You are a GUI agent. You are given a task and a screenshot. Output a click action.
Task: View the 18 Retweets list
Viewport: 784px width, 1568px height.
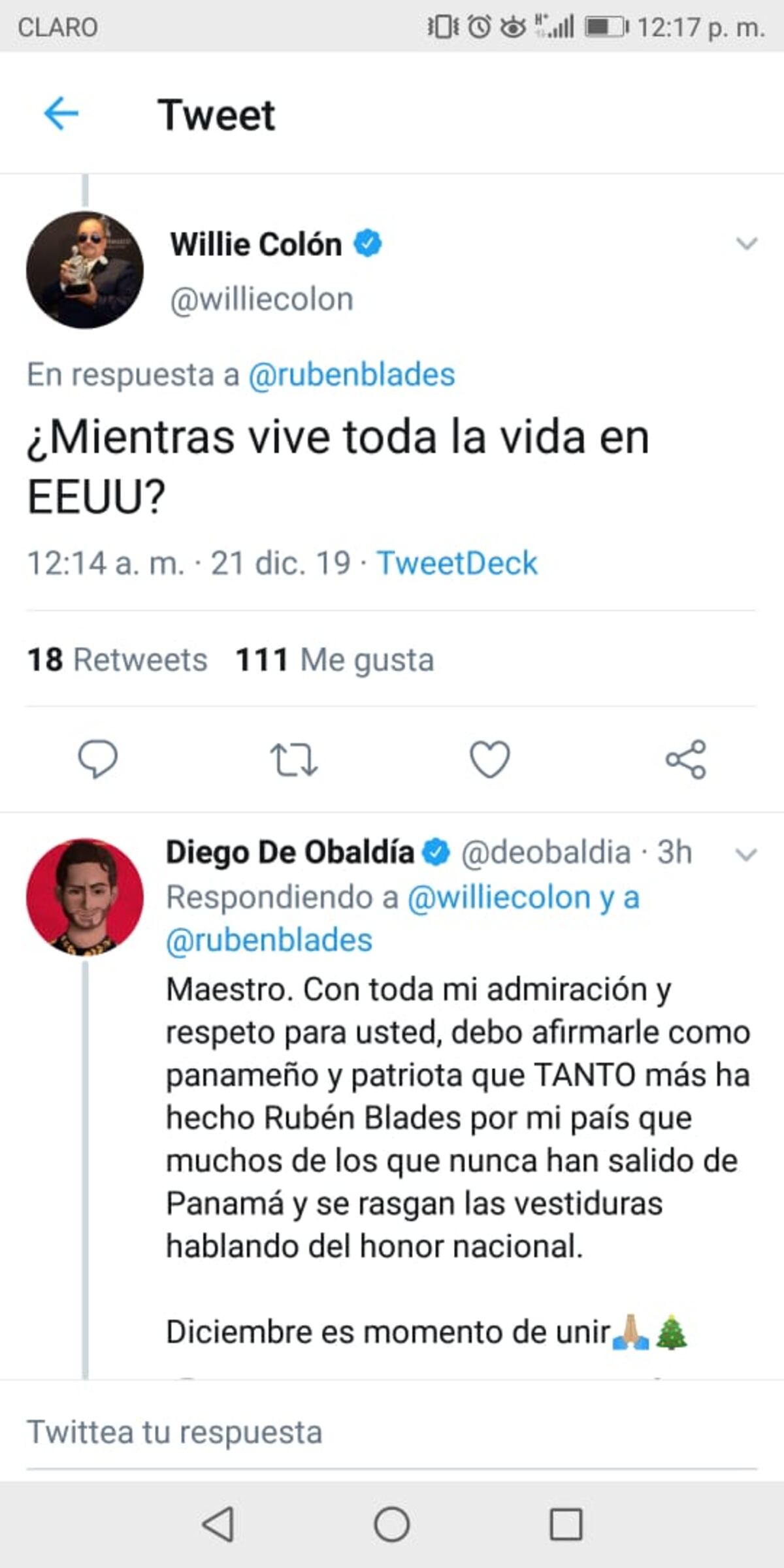[118, 659]
